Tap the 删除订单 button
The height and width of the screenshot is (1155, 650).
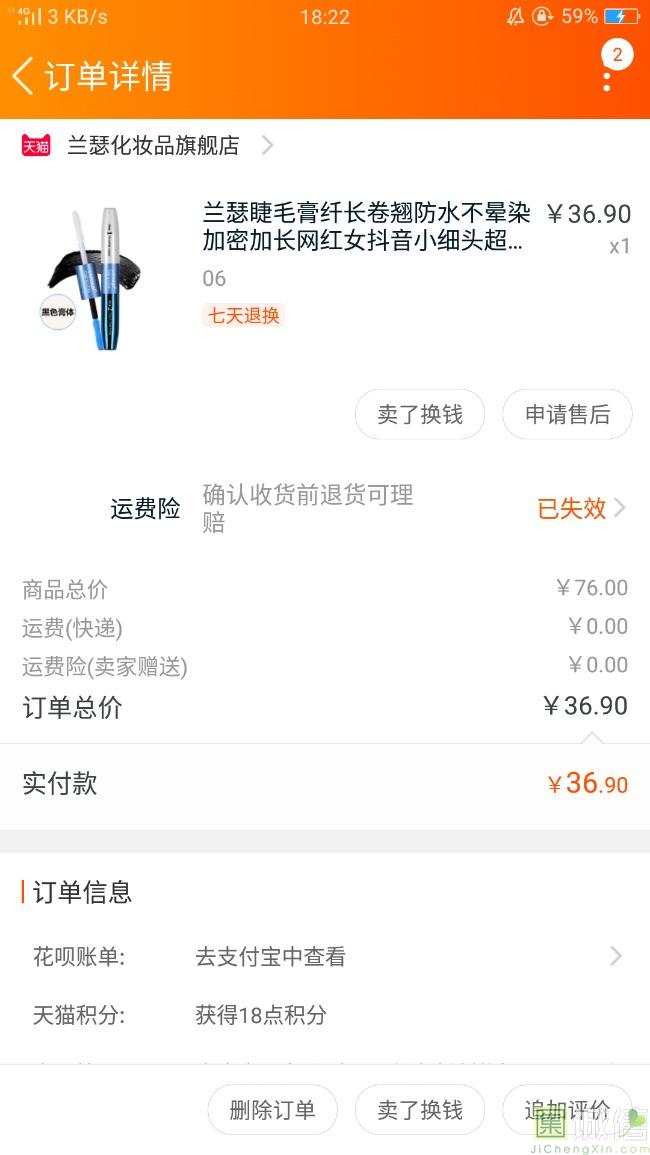click(x=272, y=1110)
